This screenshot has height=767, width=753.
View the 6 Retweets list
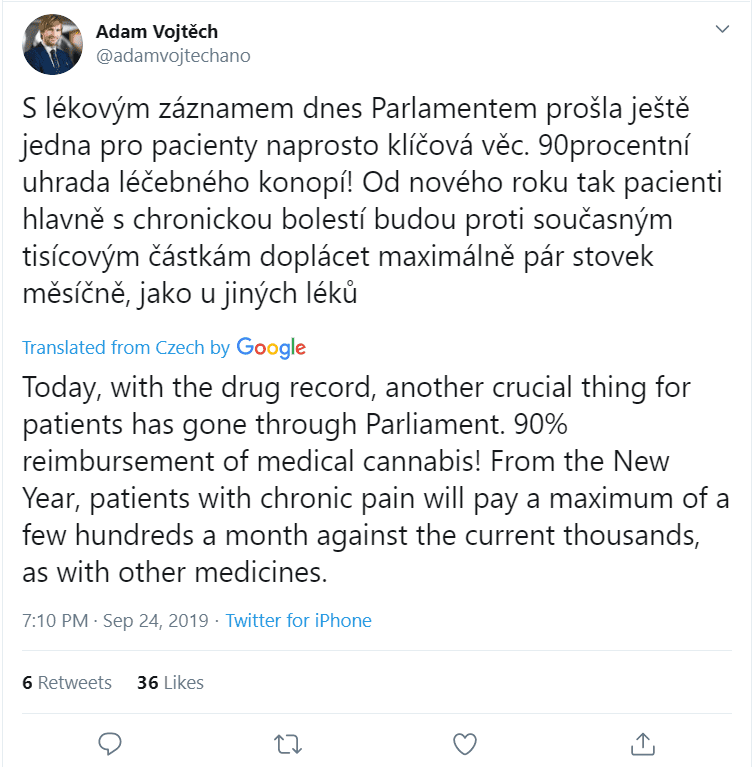67,683
